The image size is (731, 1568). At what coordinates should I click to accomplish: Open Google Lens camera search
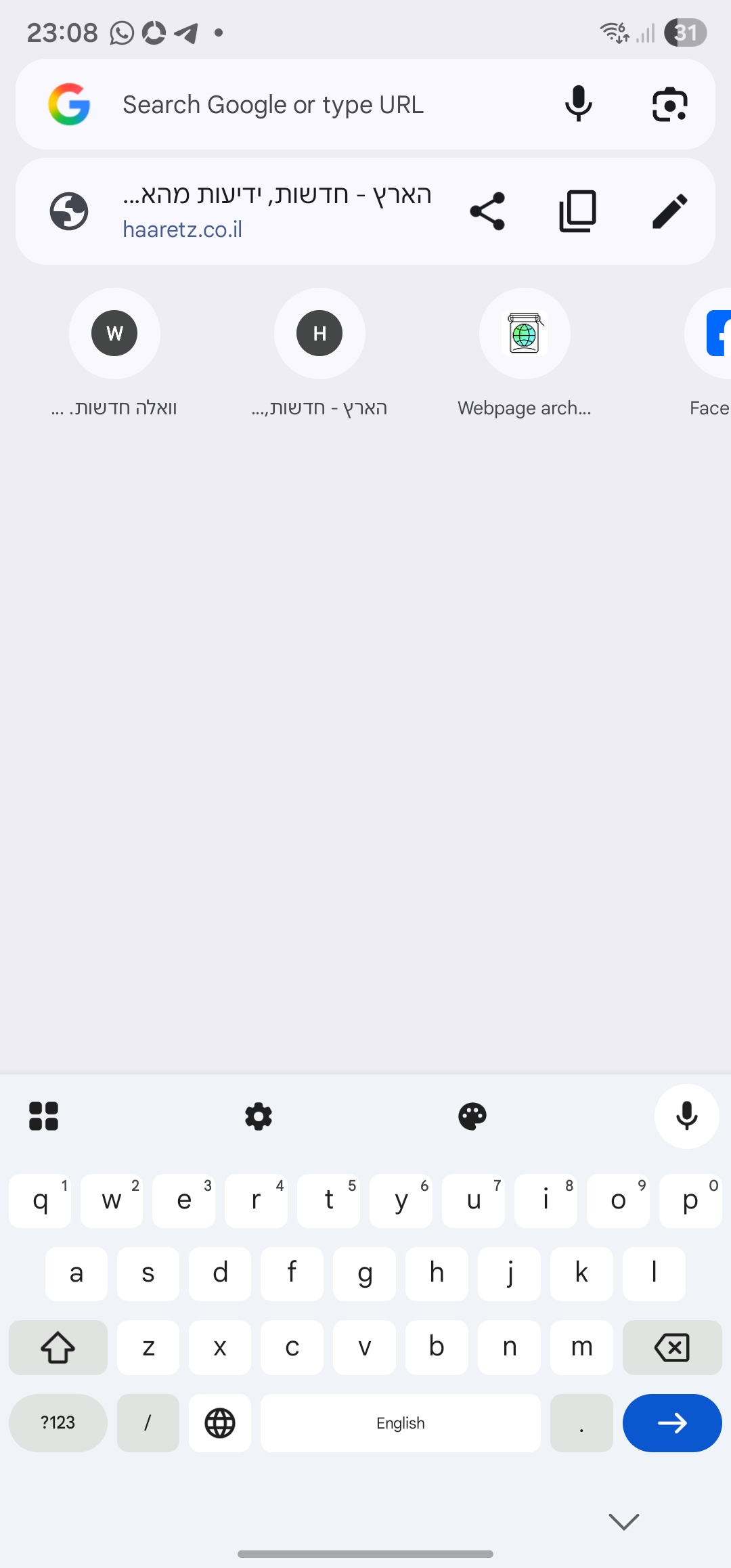pyautogui.click(x=669, y=104)
